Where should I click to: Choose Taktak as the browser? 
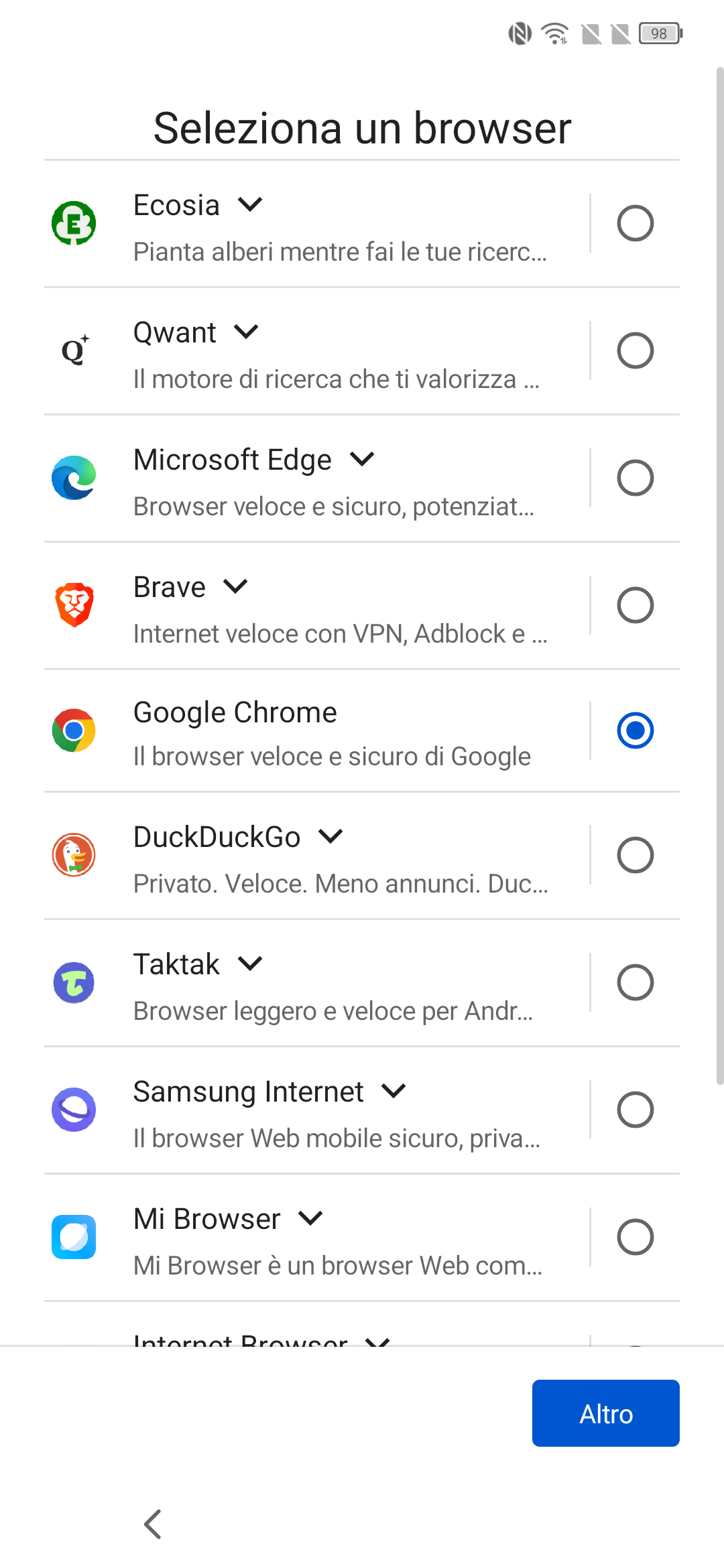coord(635,982)
